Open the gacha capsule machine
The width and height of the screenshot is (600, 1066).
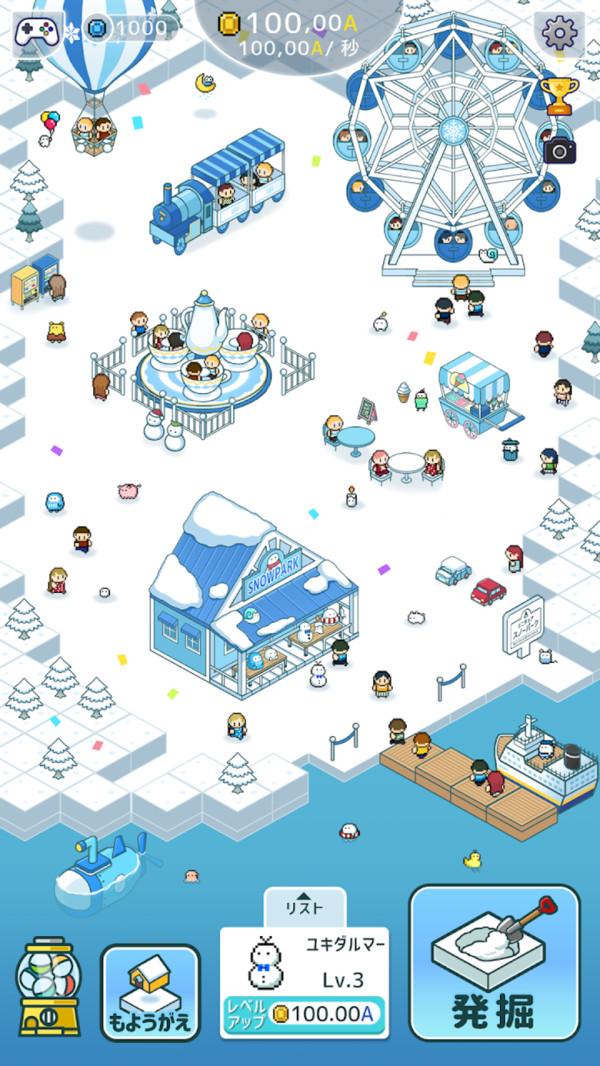click(48, 986)
